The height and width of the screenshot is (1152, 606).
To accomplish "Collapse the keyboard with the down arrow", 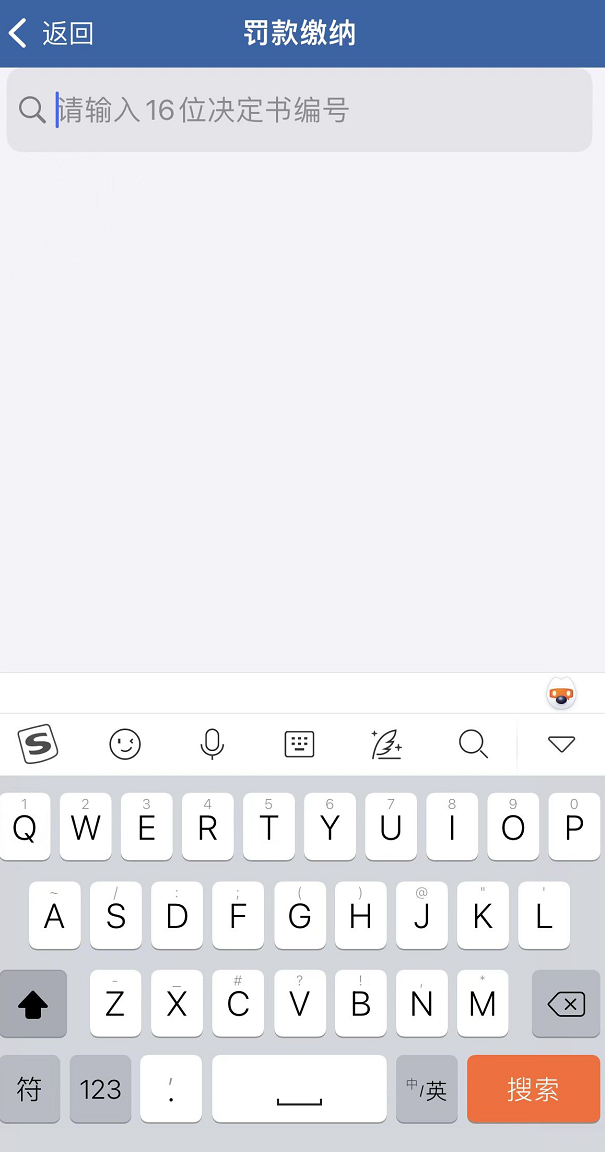I will pos(562,744).
